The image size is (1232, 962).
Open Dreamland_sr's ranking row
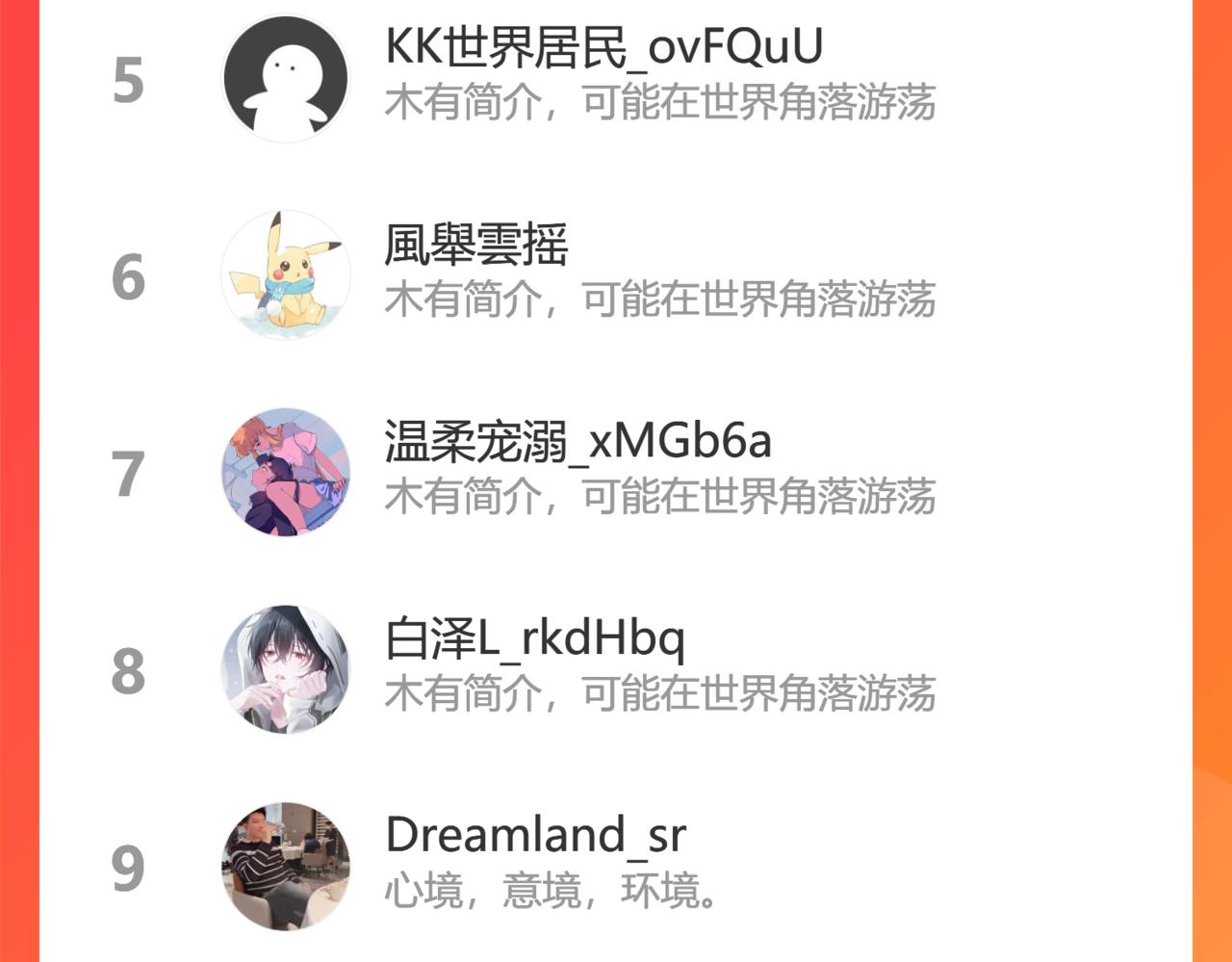tap(616, 866)
